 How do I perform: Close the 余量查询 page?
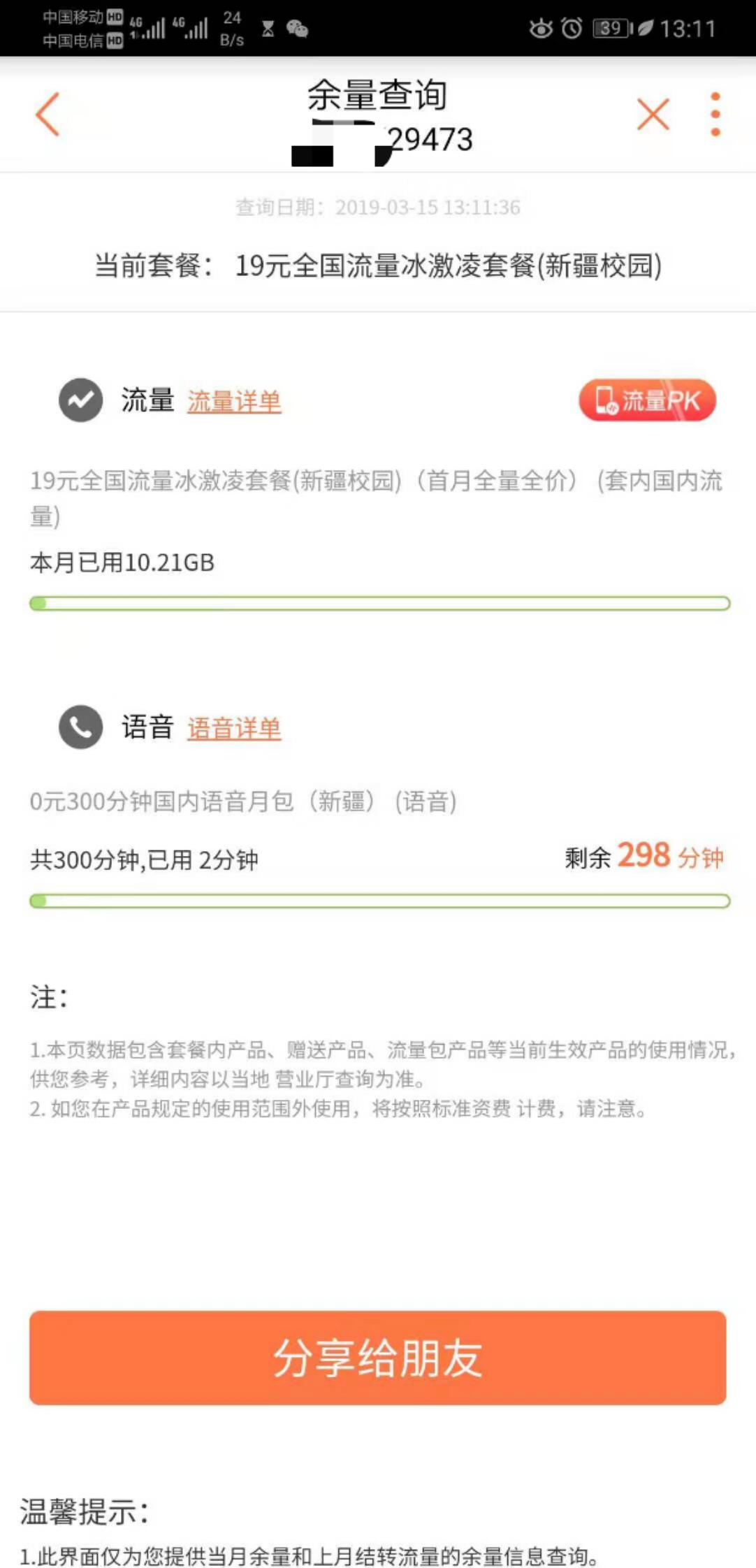pos(653,114)
